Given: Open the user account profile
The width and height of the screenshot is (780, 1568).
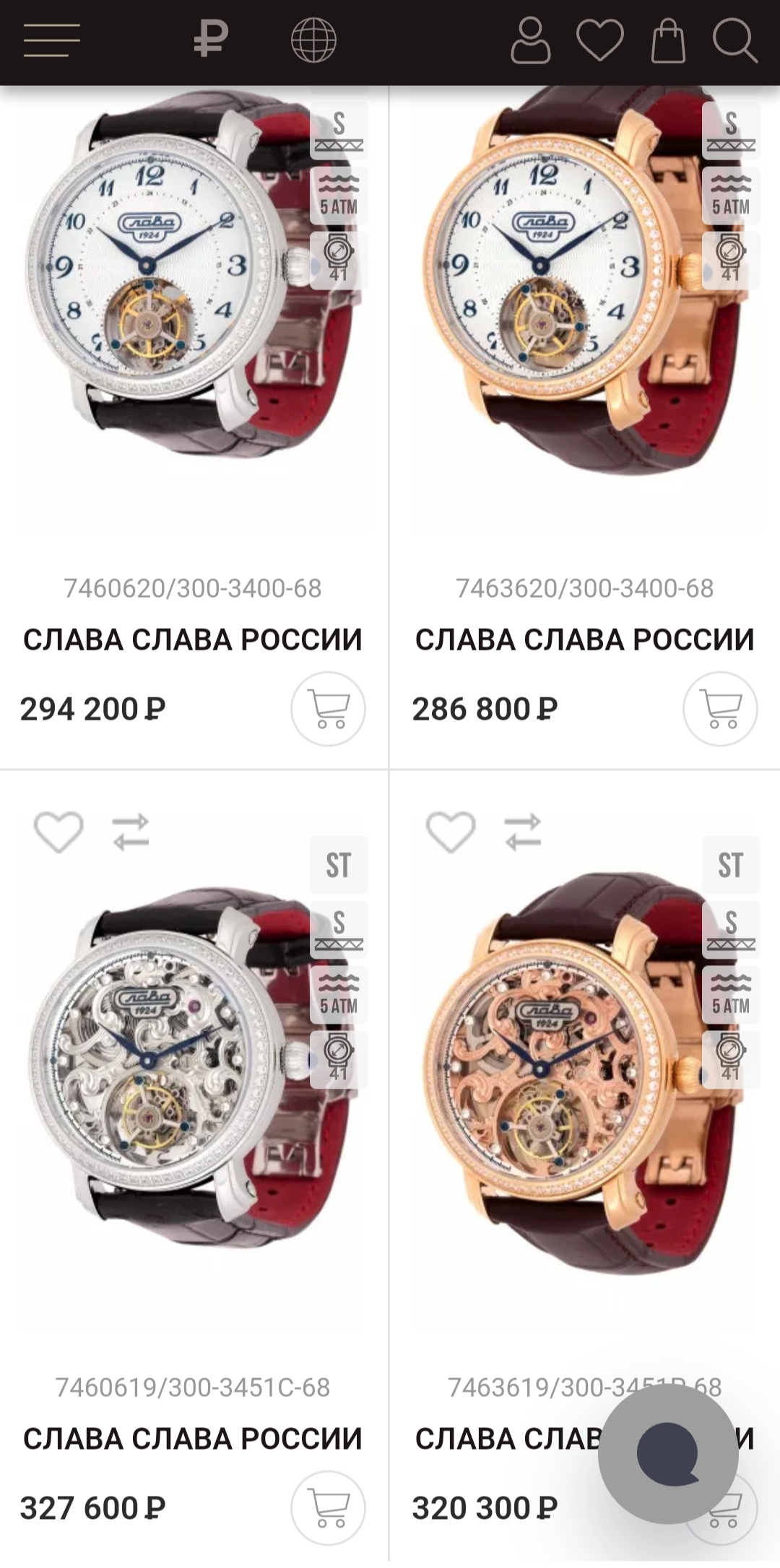Looking at the screenshot, I should 530,40.
